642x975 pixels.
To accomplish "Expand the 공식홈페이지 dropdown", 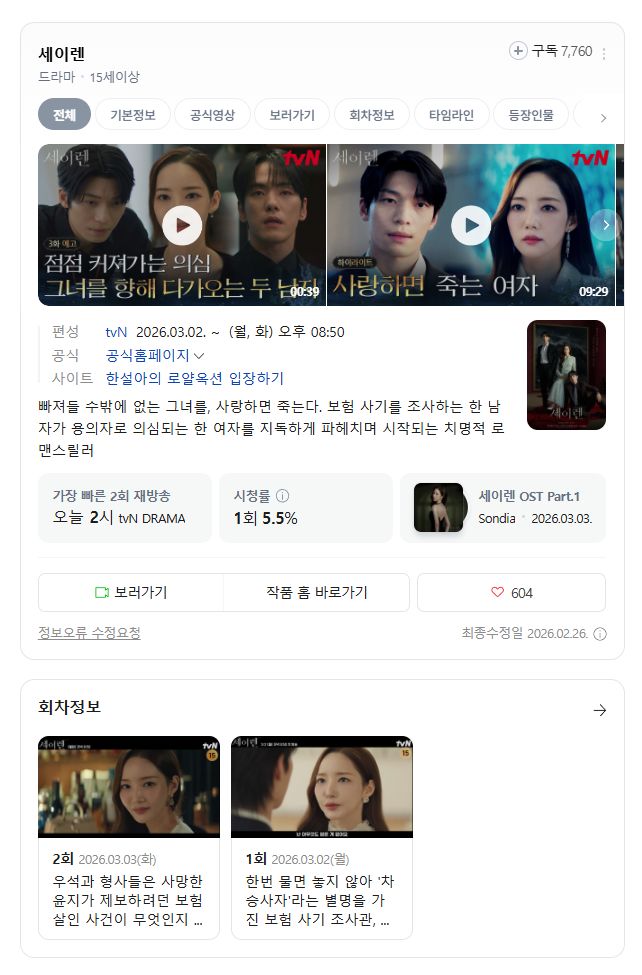I will click(x=155, y=355).
